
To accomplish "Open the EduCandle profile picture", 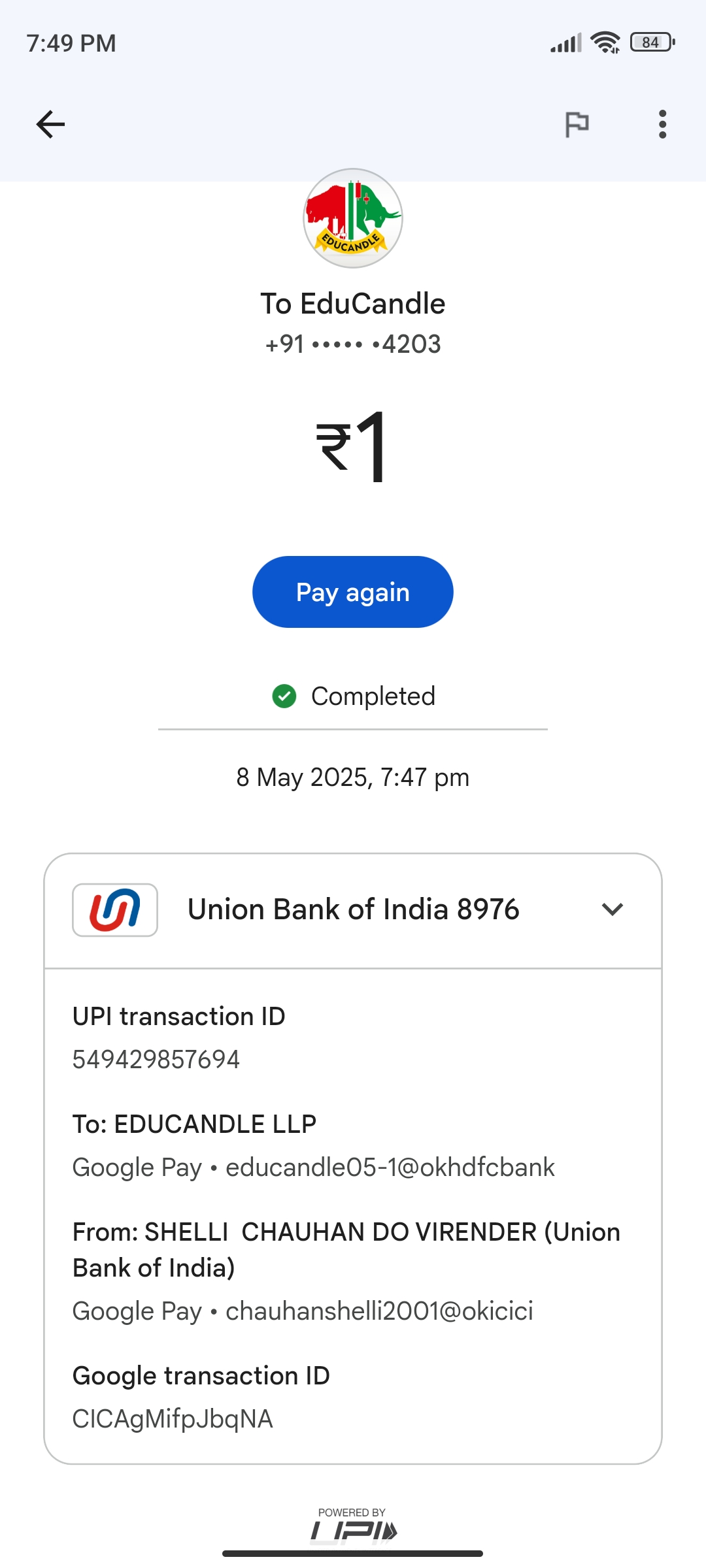I will [x=353, y=218].
